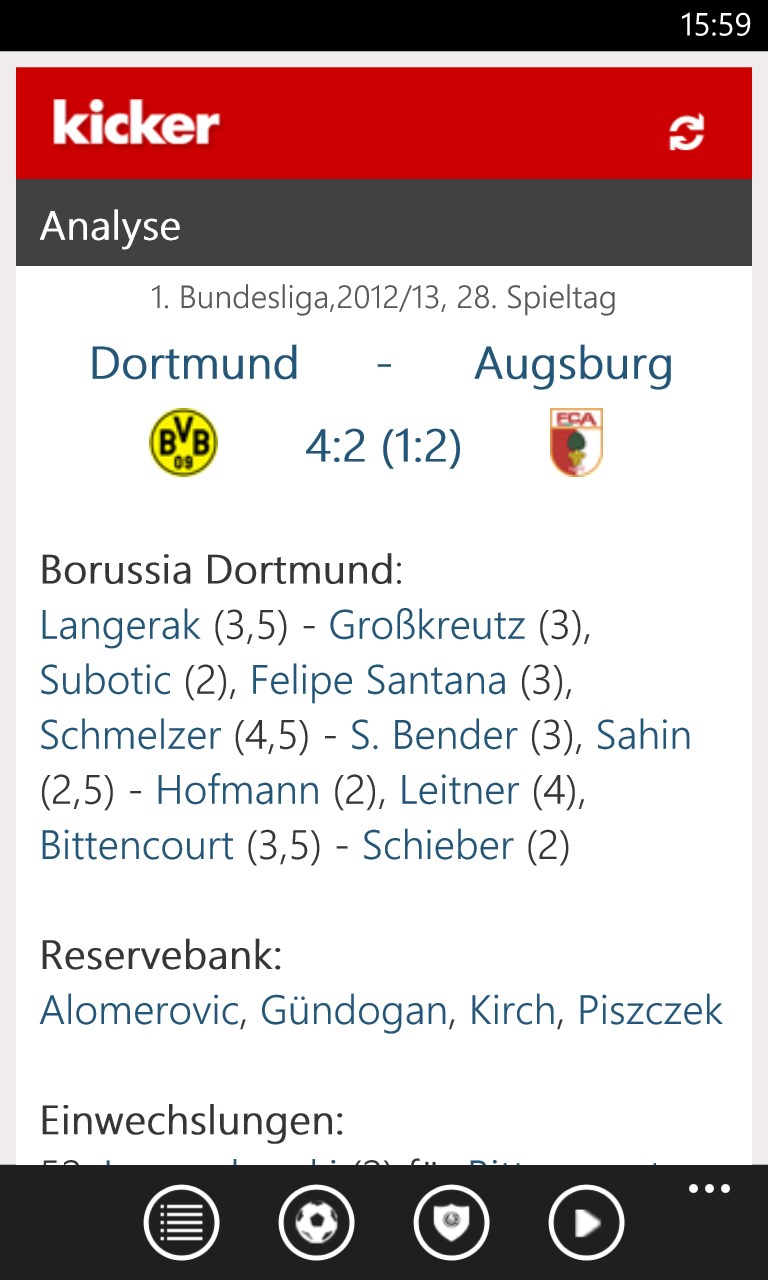The image size is (768, 1280).
Task: Select Subotic from the lineup
Action: (105, 681)
